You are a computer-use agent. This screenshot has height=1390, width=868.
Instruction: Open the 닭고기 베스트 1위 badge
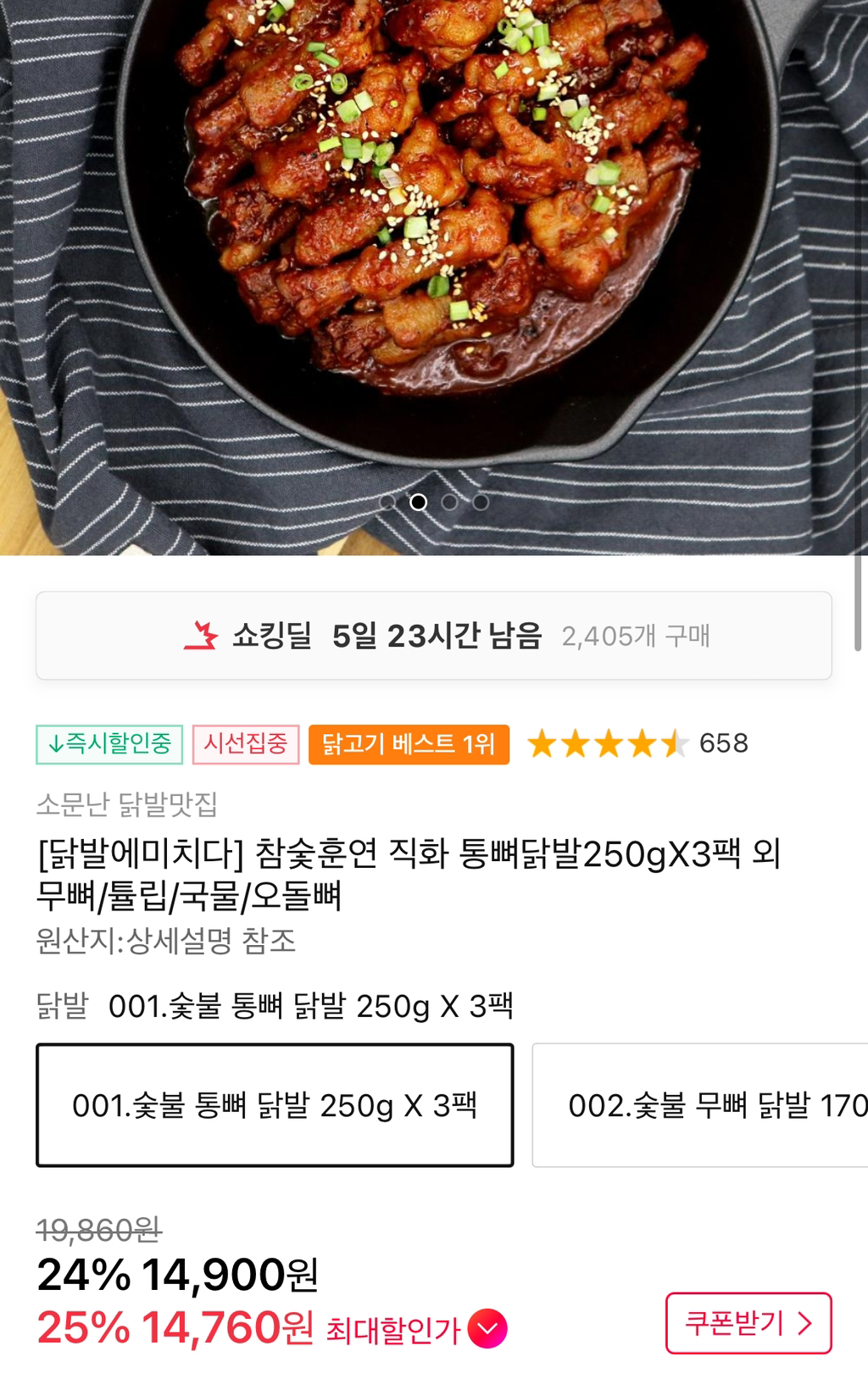coord(409,744)
